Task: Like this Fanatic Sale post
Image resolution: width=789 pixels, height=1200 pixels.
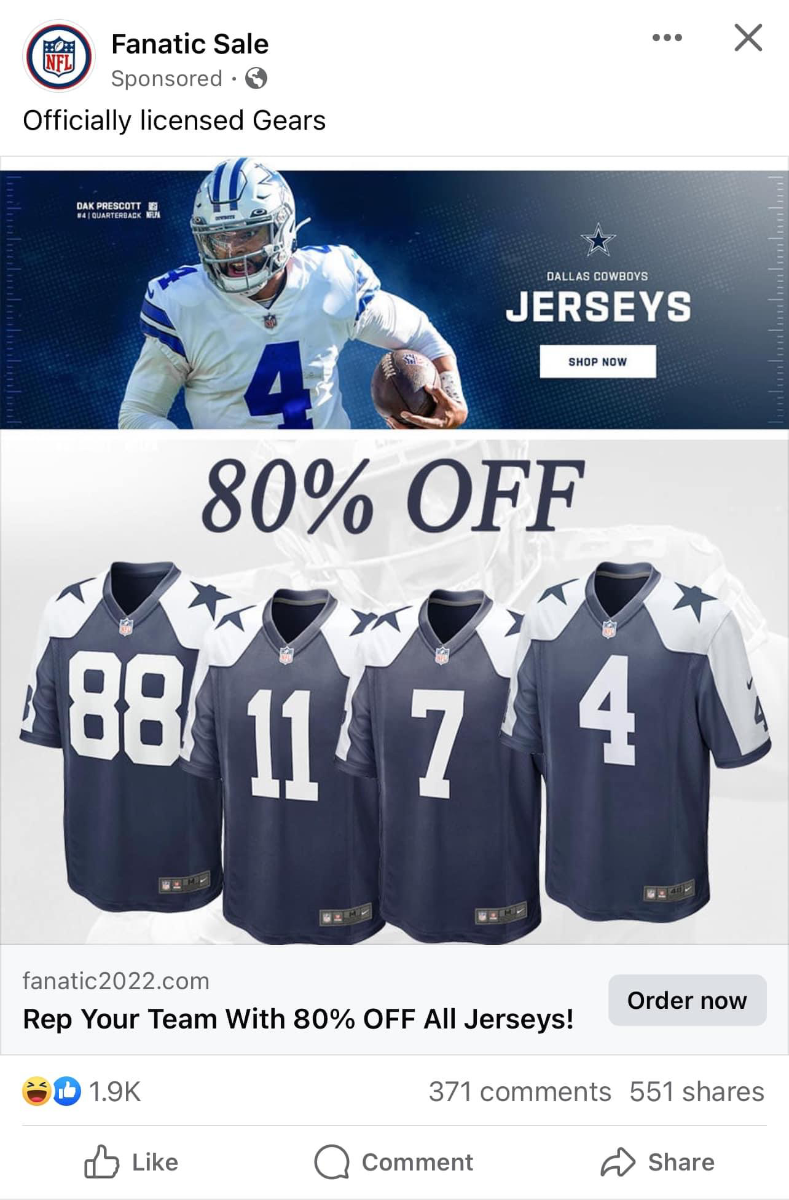Action: tap(131, 1162)
